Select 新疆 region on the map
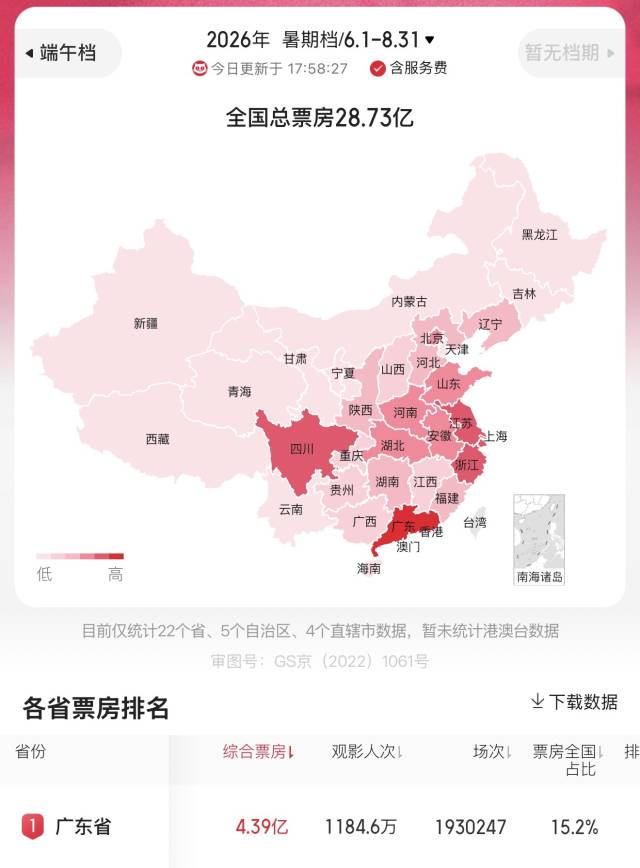 [146, 323]
